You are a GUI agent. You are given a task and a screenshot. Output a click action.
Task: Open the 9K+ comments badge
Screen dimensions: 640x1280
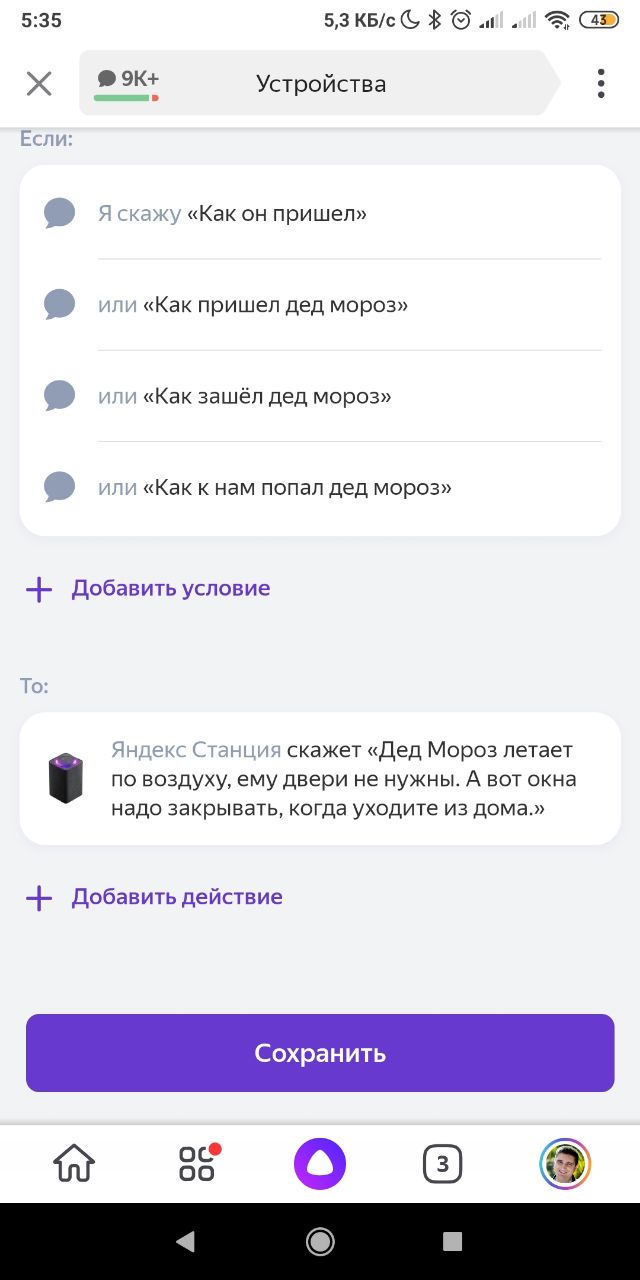[127, 81]
